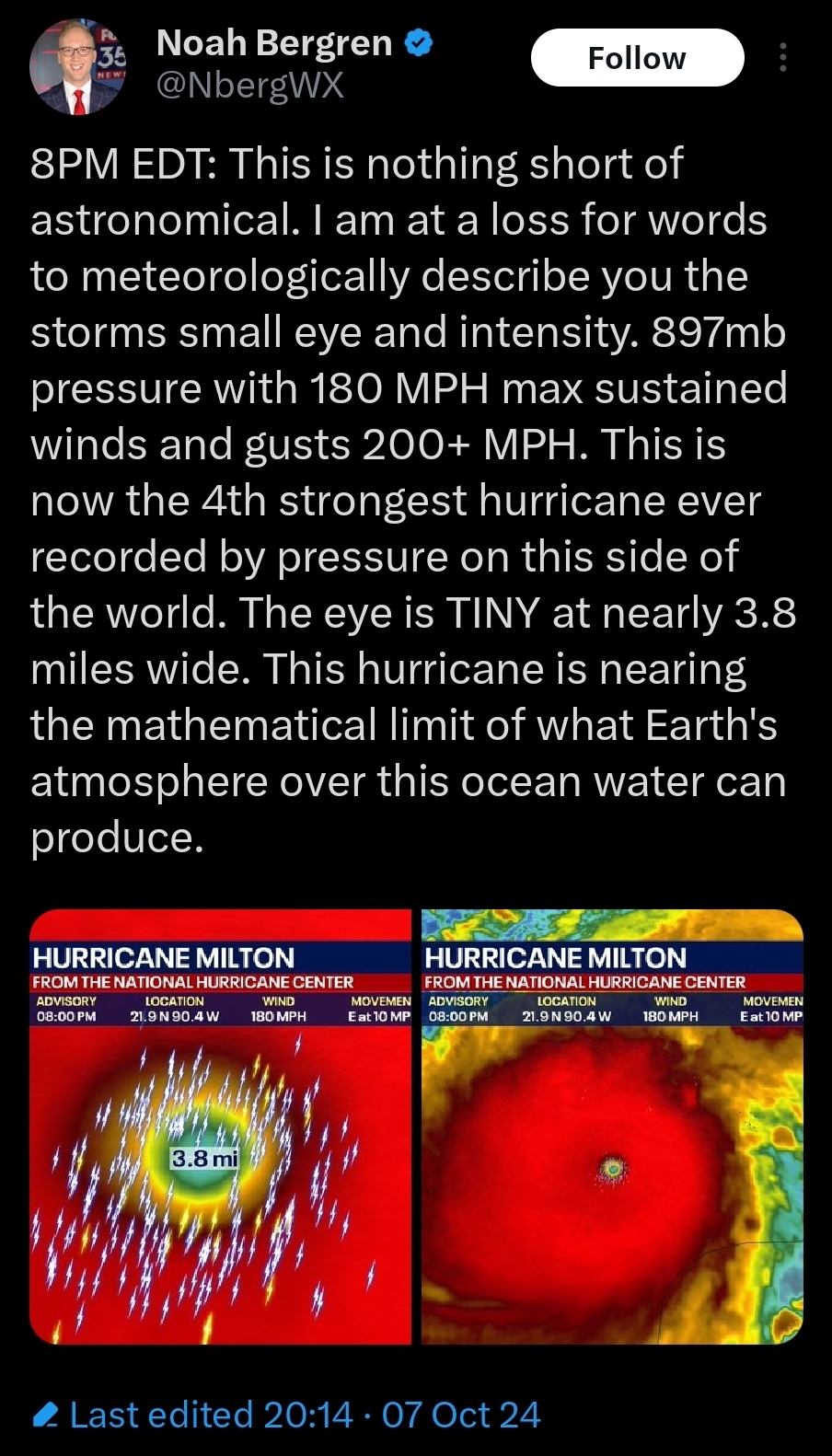Screen dimensions: 832x1456
Task: Follow Noah Bergren
Action: 637,58
